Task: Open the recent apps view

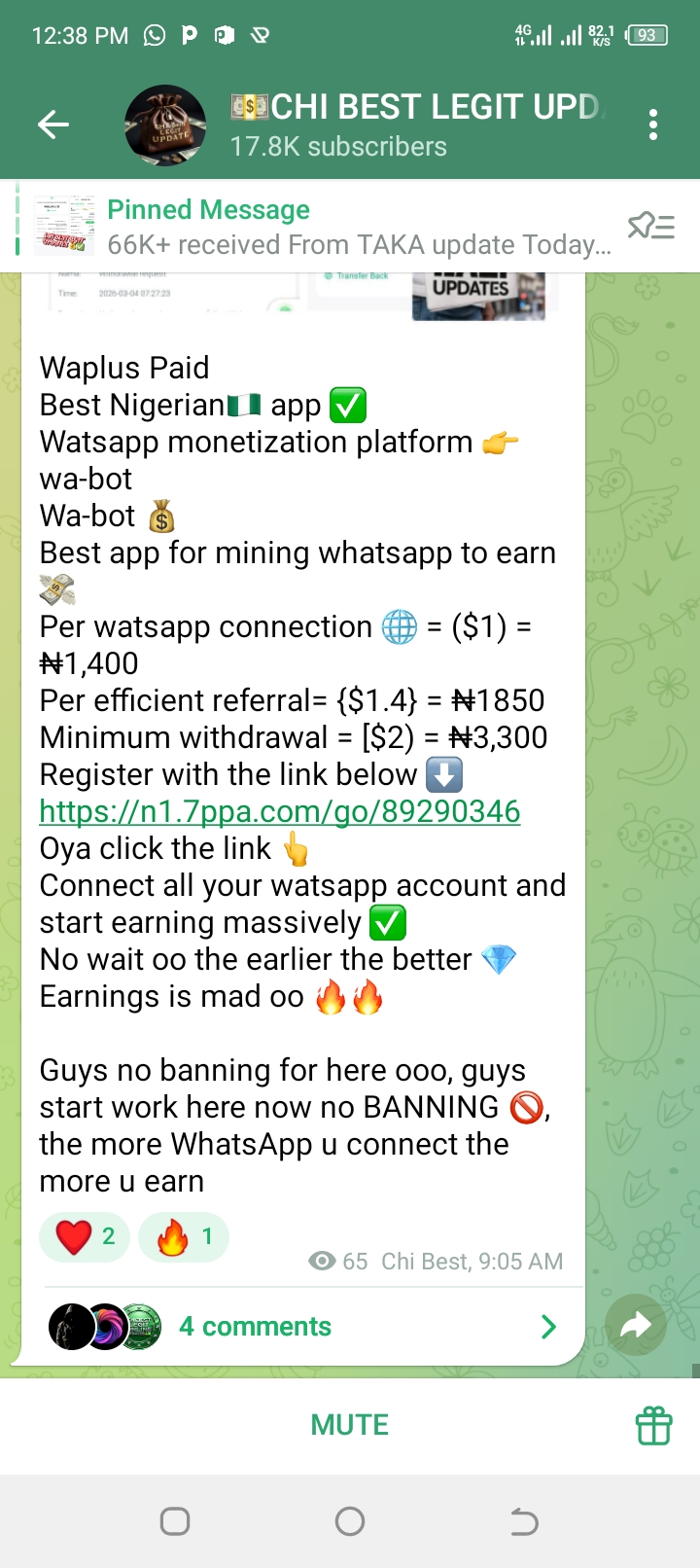Action: [x=175, y=1520]
